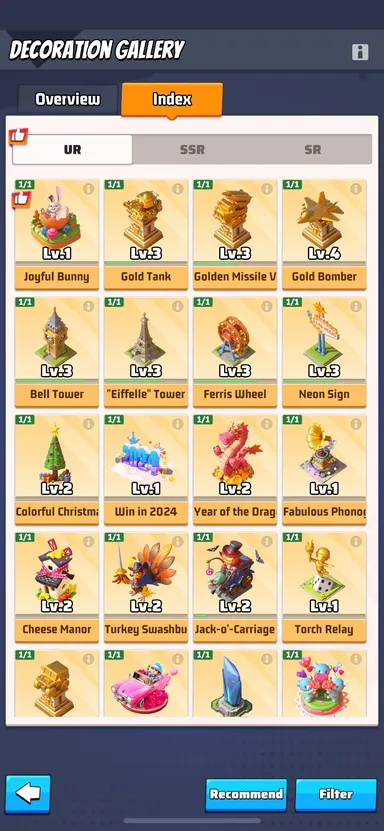Screen dimensions: 384x831
Task: View the Ferris Wheel decoration
Action: point(235,352)
